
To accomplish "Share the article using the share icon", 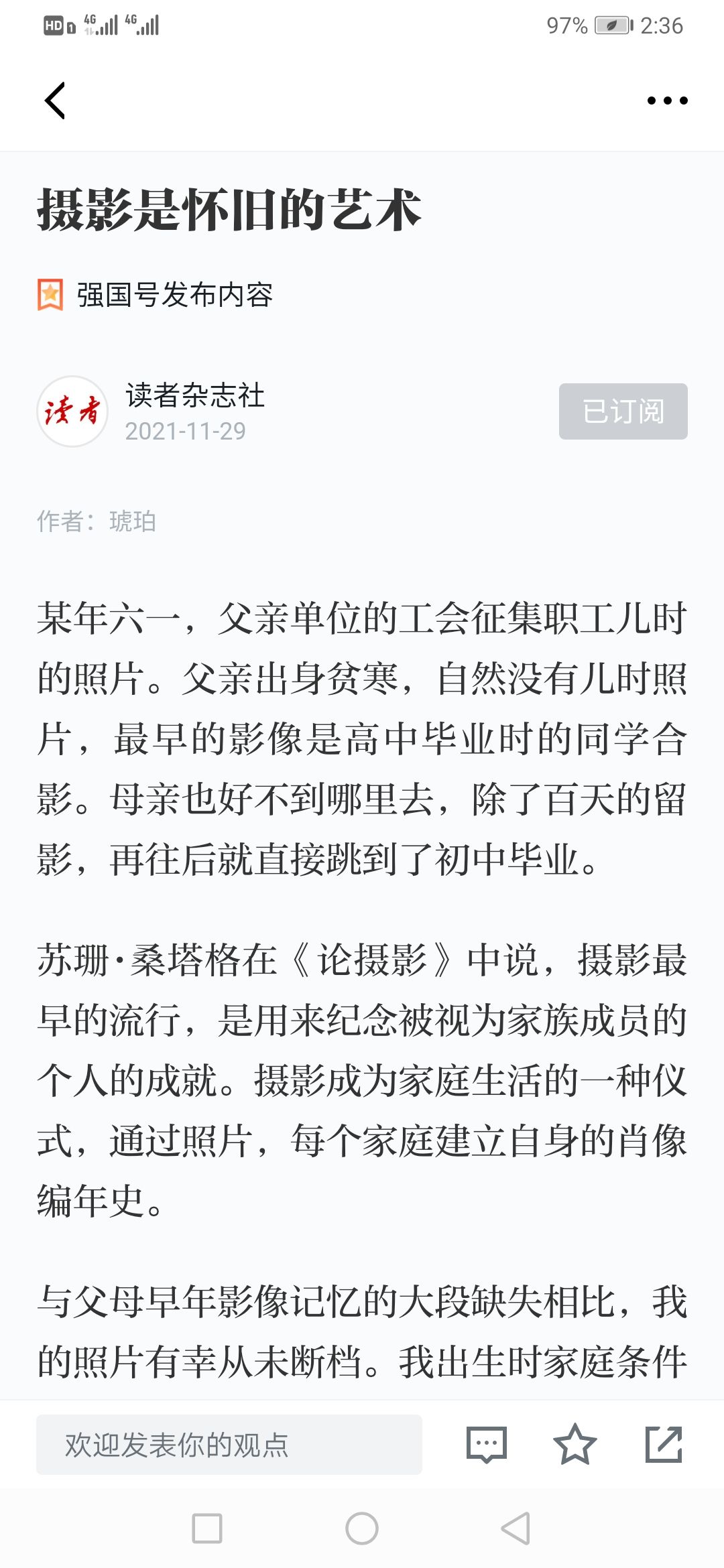I will pyautogui.click(x=664, y=1445).
